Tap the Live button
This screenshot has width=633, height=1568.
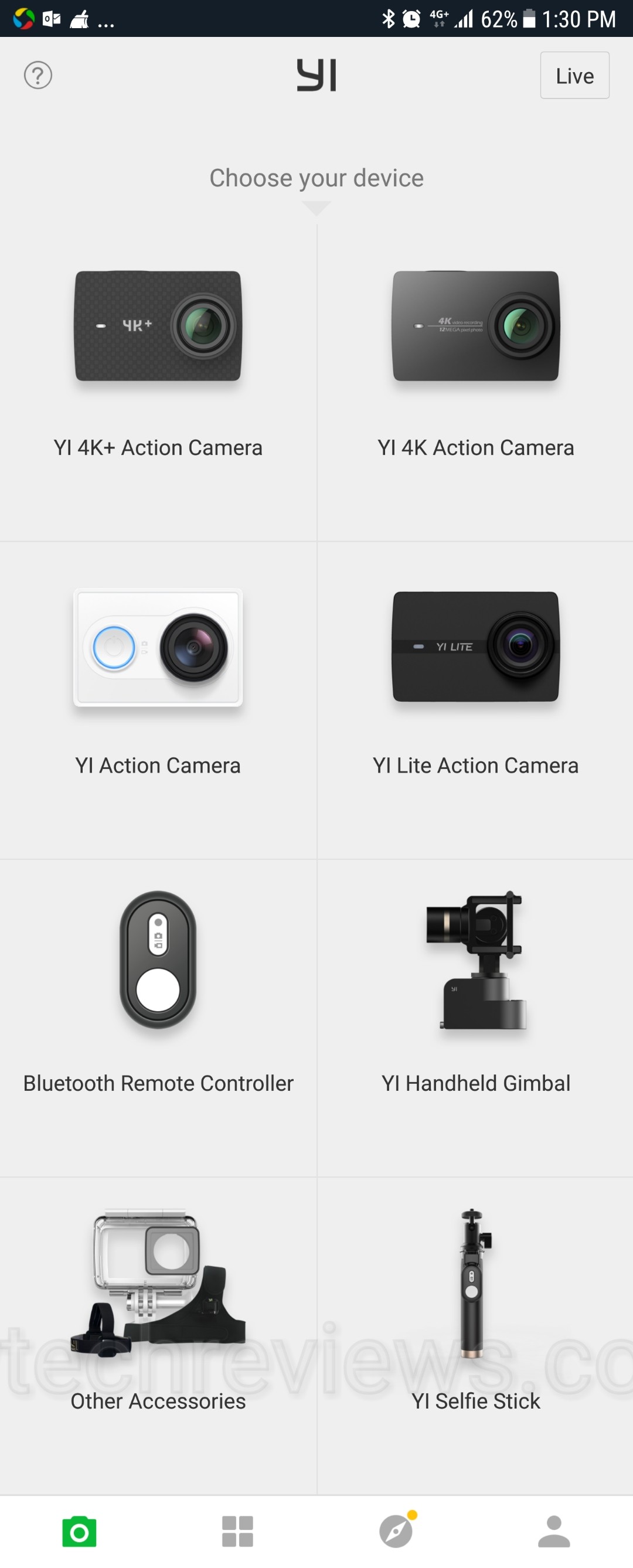coord(574,76)
